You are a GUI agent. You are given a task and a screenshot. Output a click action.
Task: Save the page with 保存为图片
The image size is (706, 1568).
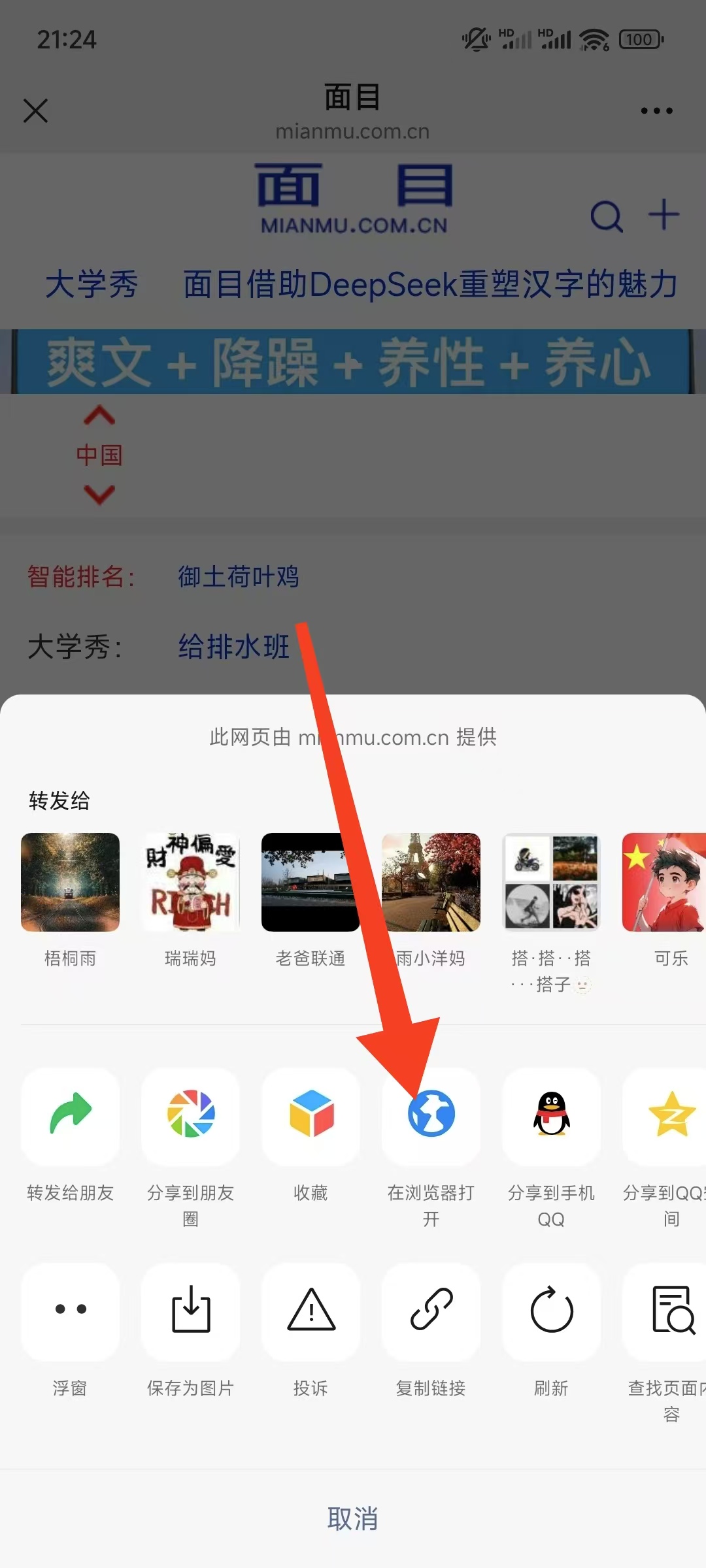point(190,1311)
